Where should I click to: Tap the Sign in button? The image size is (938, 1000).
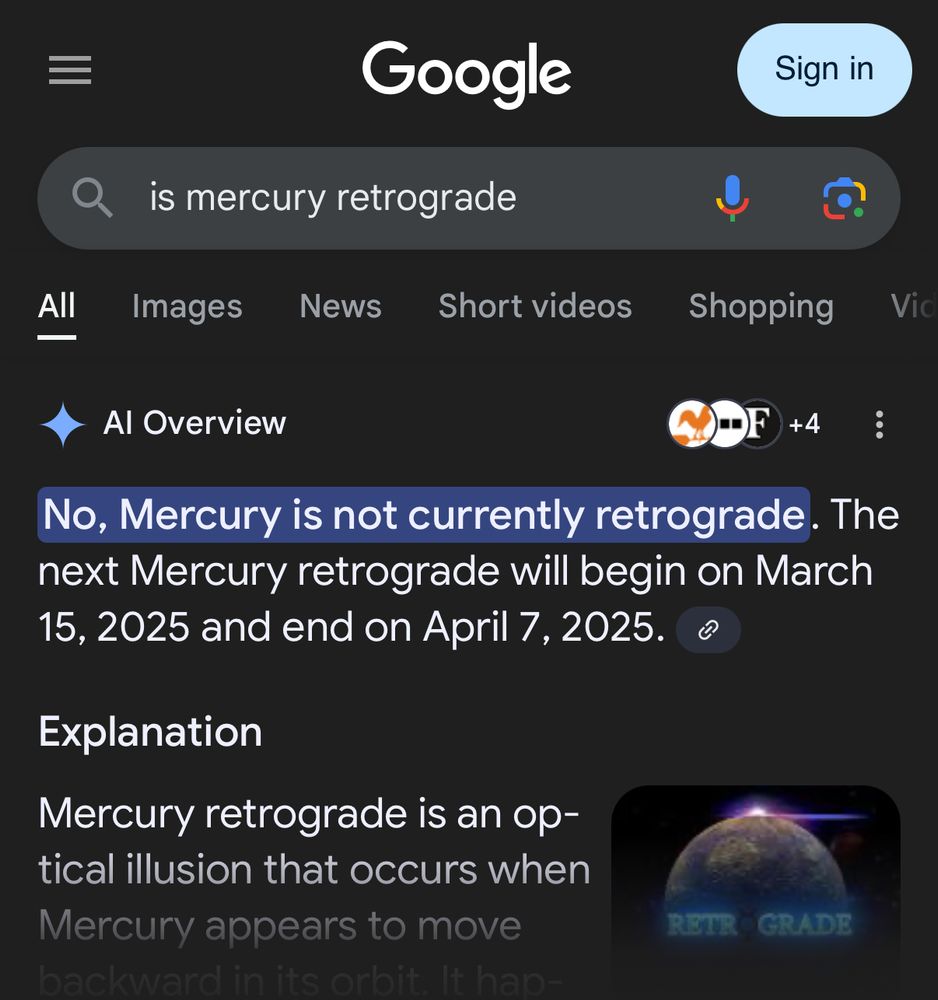click(823, 69)
